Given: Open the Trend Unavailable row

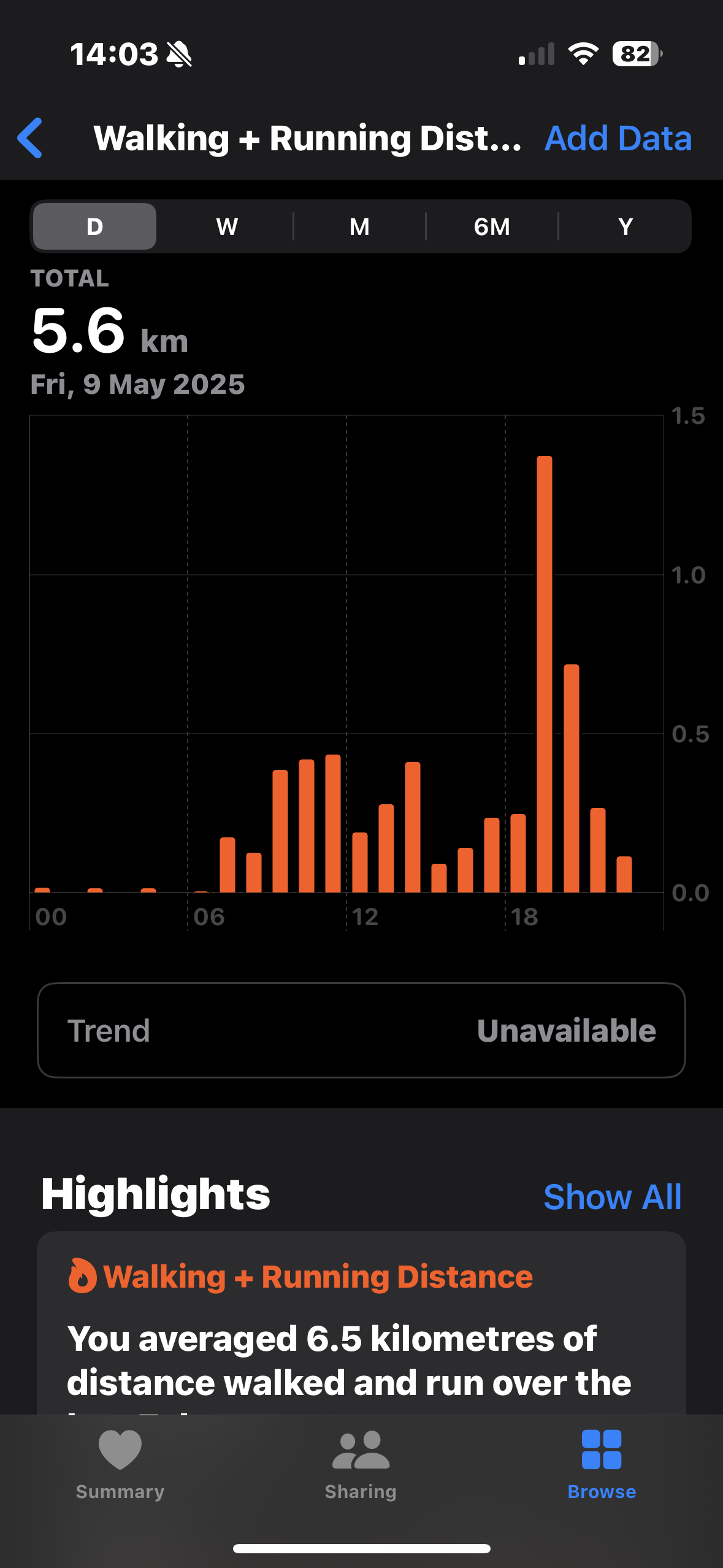Looking at the screenshot, I should coord(361,1030).
